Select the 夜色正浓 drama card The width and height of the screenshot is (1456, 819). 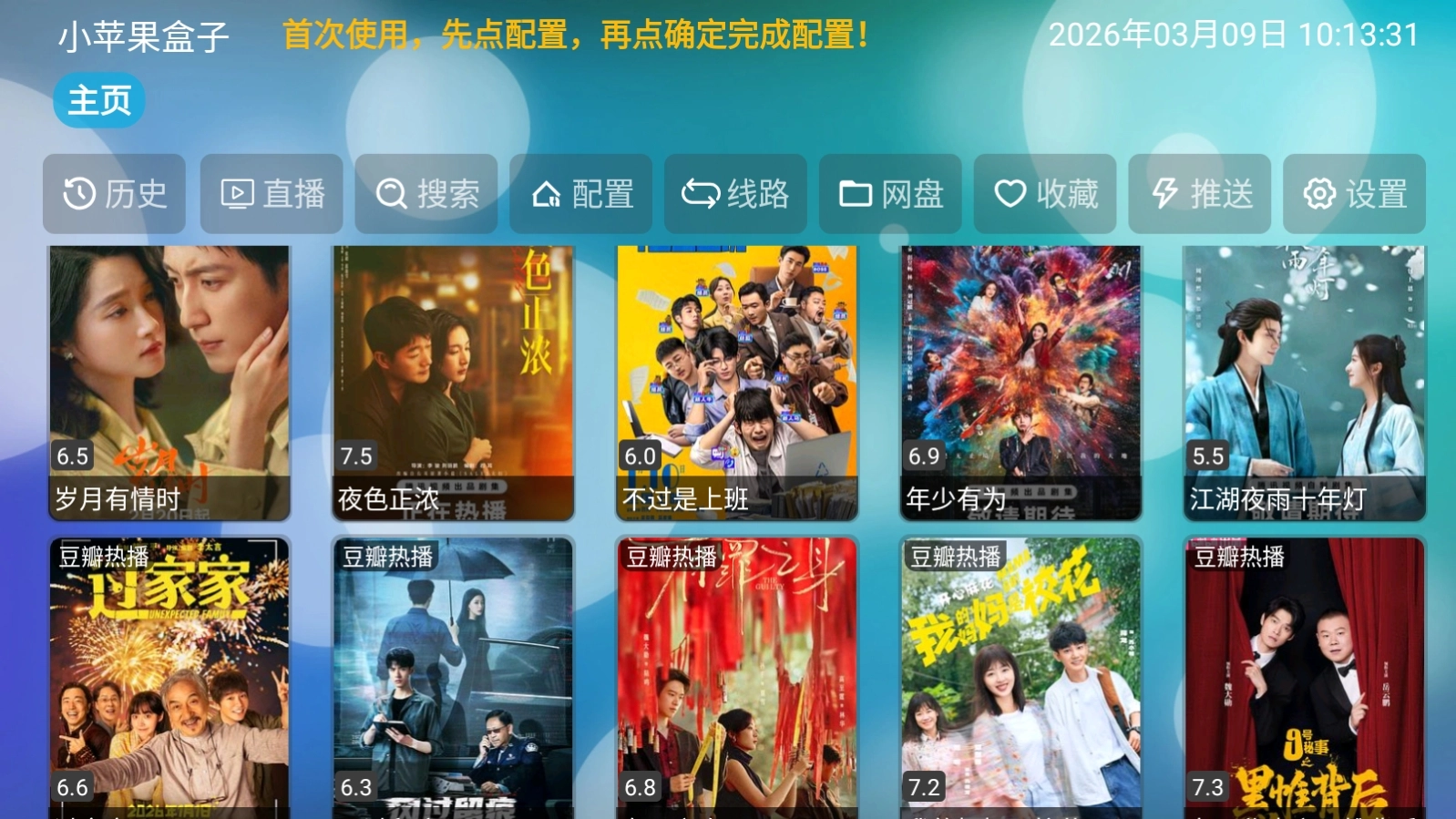(x=453, y=383)
